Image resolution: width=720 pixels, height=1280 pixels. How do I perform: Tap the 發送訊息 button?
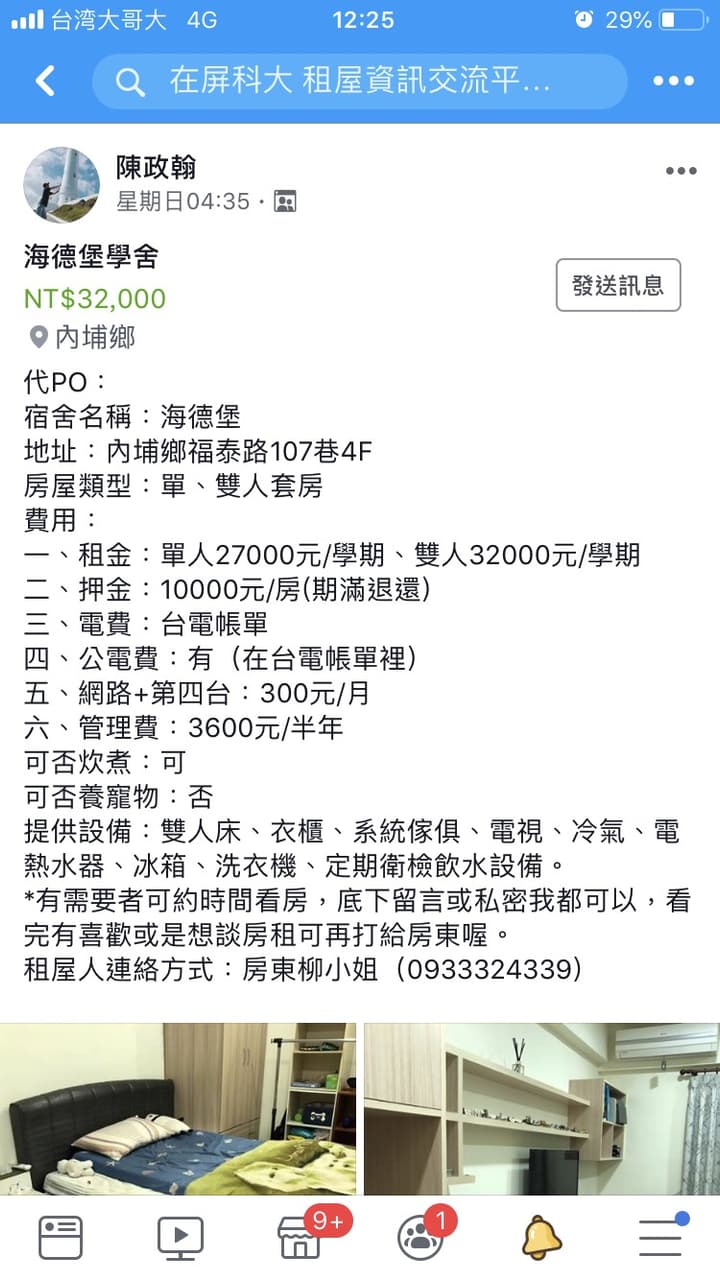tap(618, 285)
